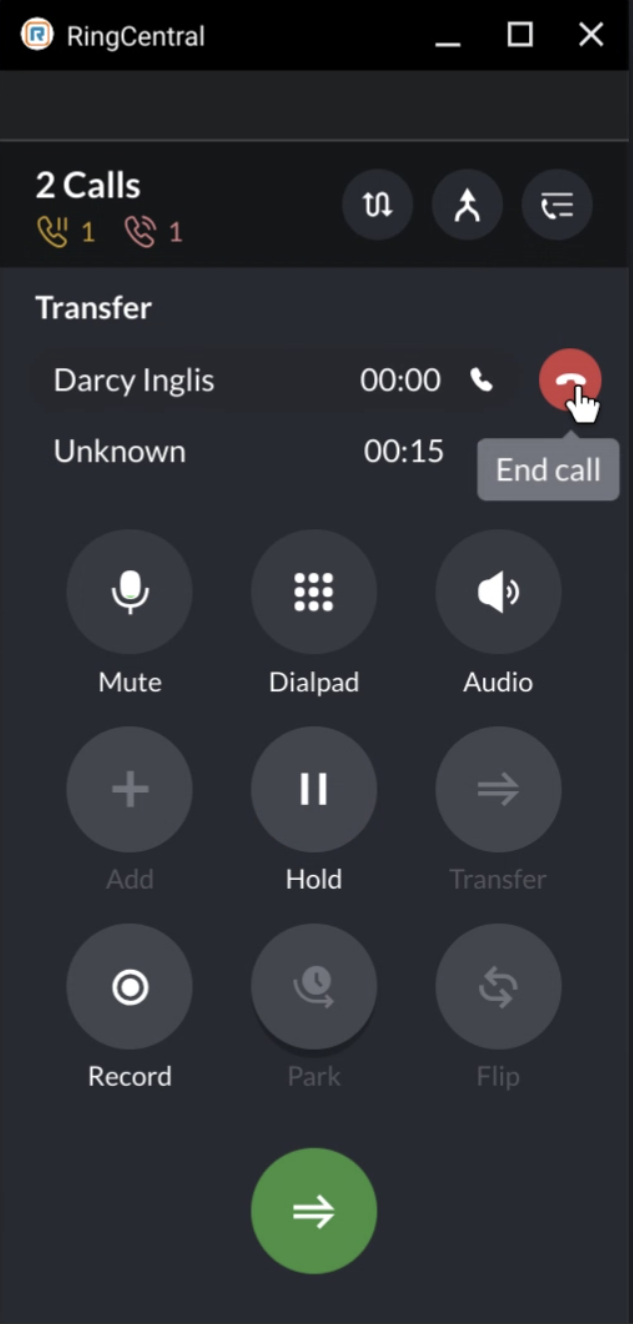Open the call list icon
633x1324 pixels.
(557, 206)
